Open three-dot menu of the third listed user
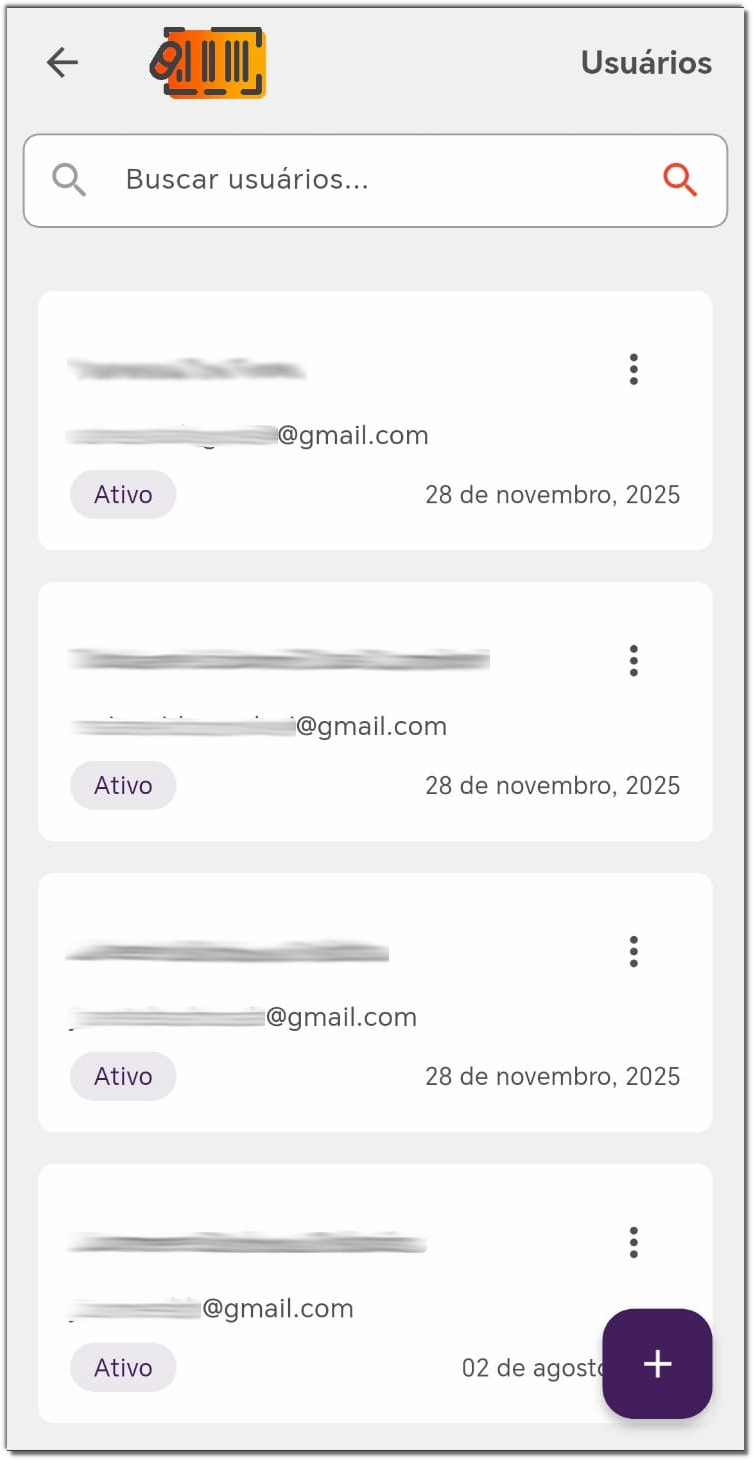753x1460 pixels. click(633, 951)
